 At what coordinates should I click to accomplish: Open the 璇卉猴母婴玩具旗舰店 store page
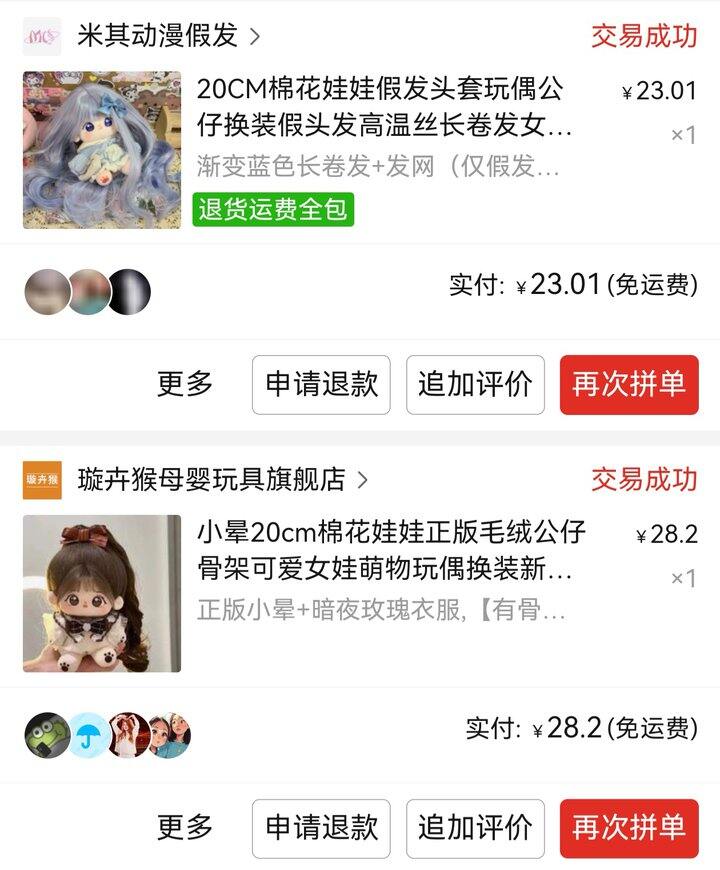(212, 480)
